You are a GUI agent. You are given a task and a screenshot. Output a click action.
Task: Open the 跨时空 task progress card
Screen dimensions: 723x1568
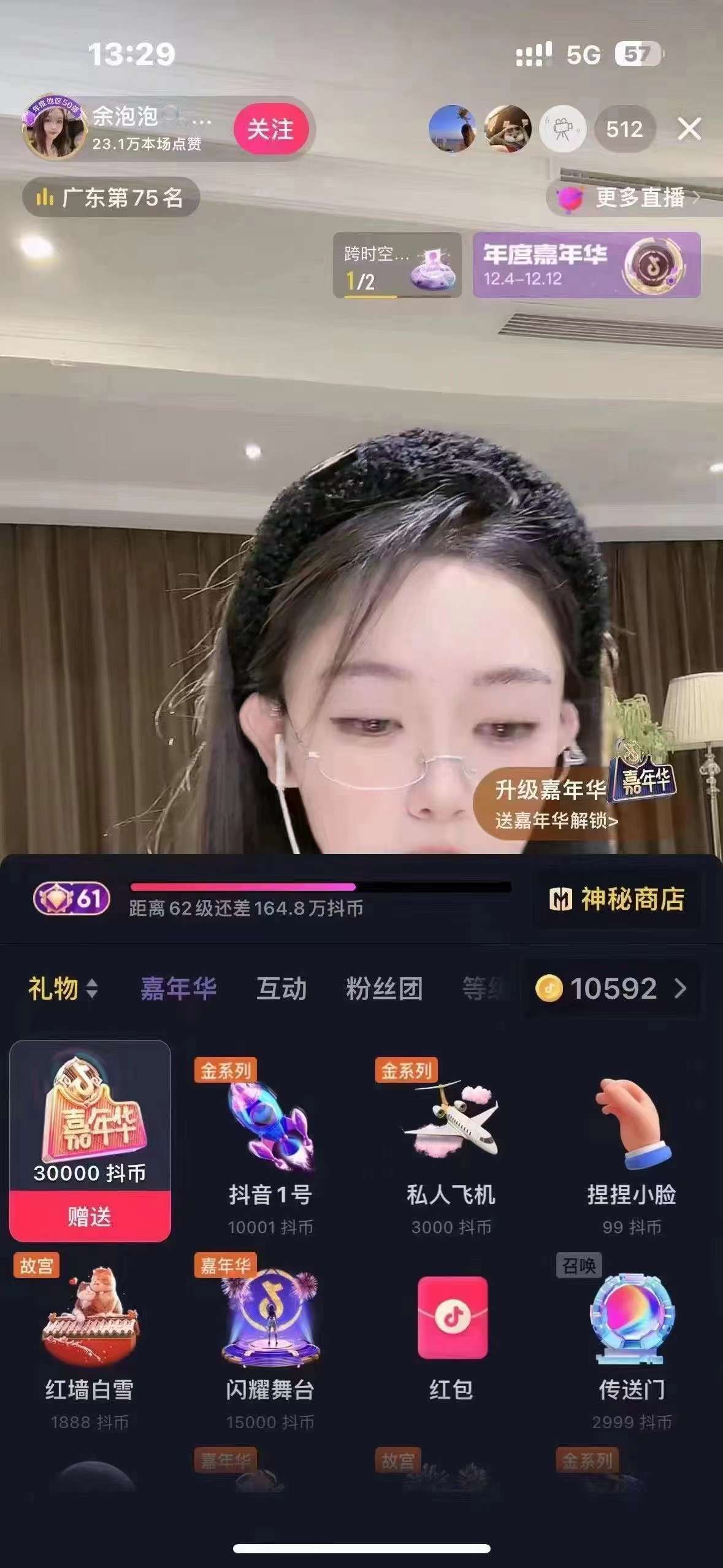397,265
